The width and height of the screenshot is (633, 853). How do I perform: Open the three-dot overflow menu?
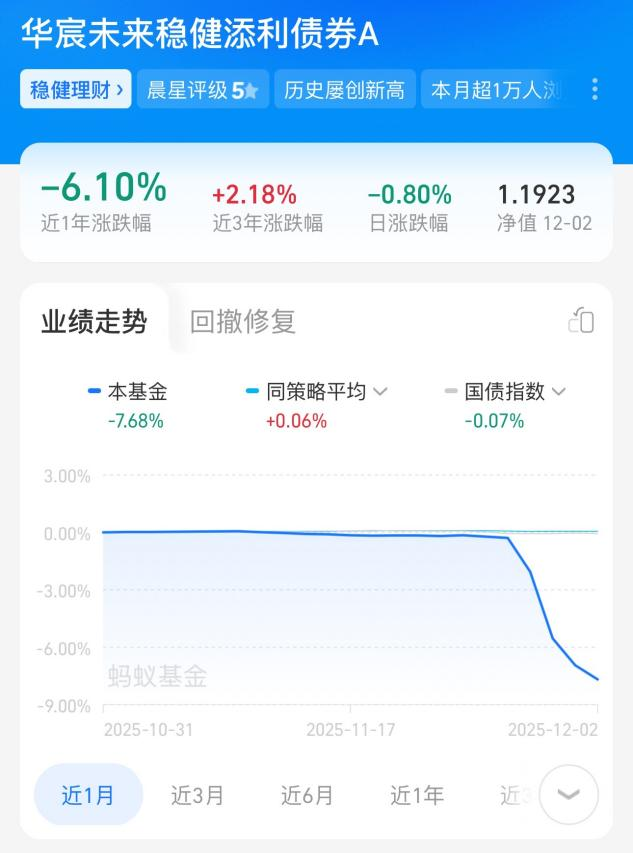click(x=595, y=90)
